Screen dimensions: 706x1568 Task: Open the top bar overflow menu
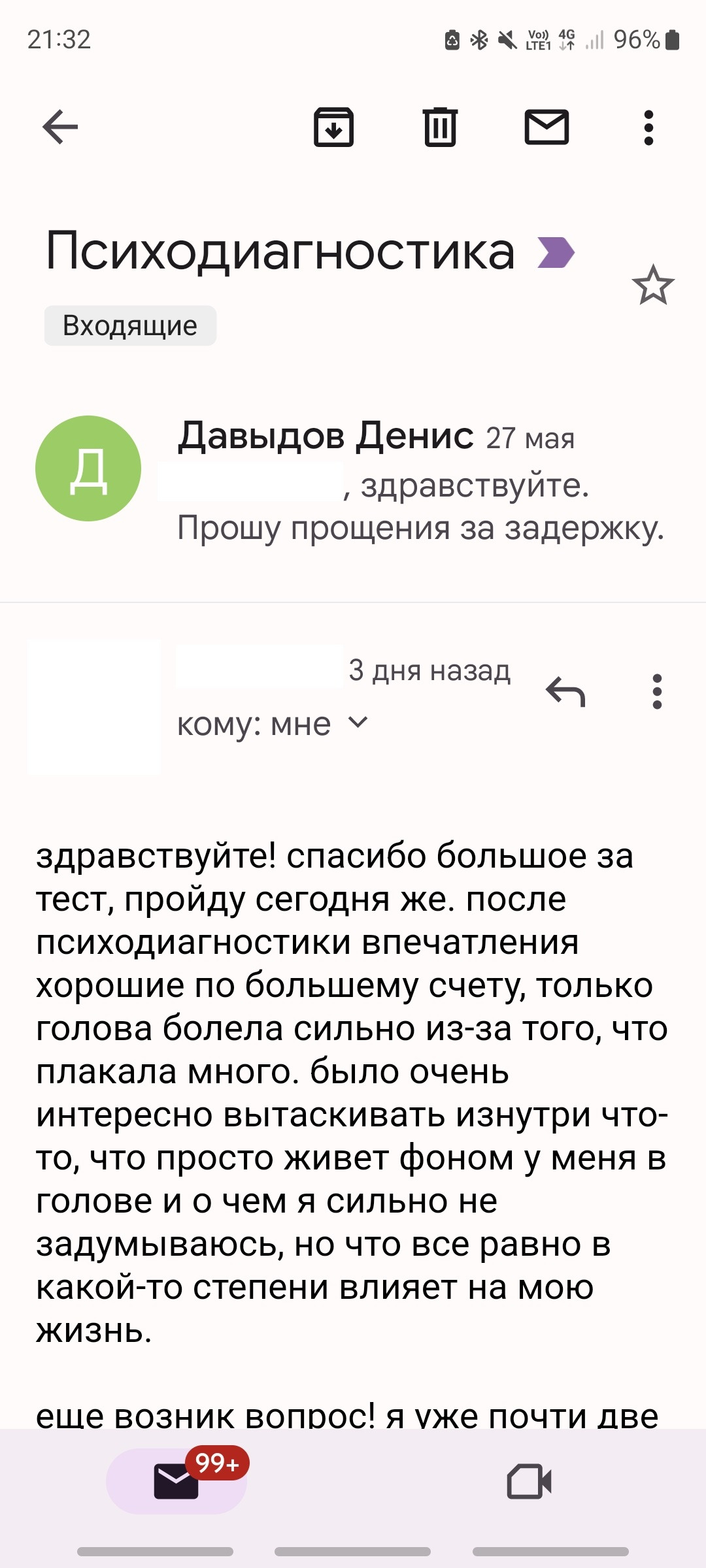coord(648,127)
